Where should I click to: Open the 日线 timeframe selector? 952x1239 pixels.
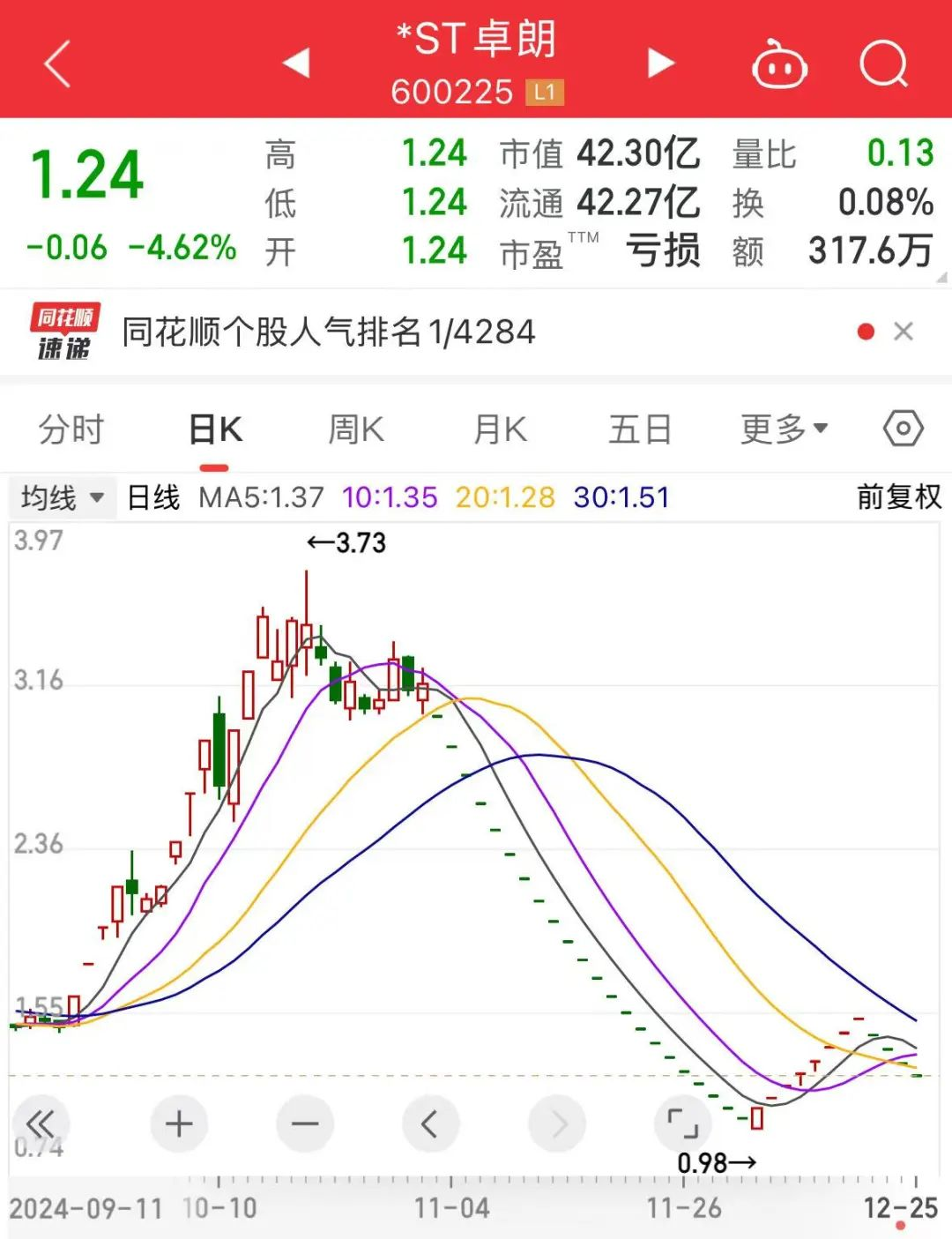click(152, 496)
